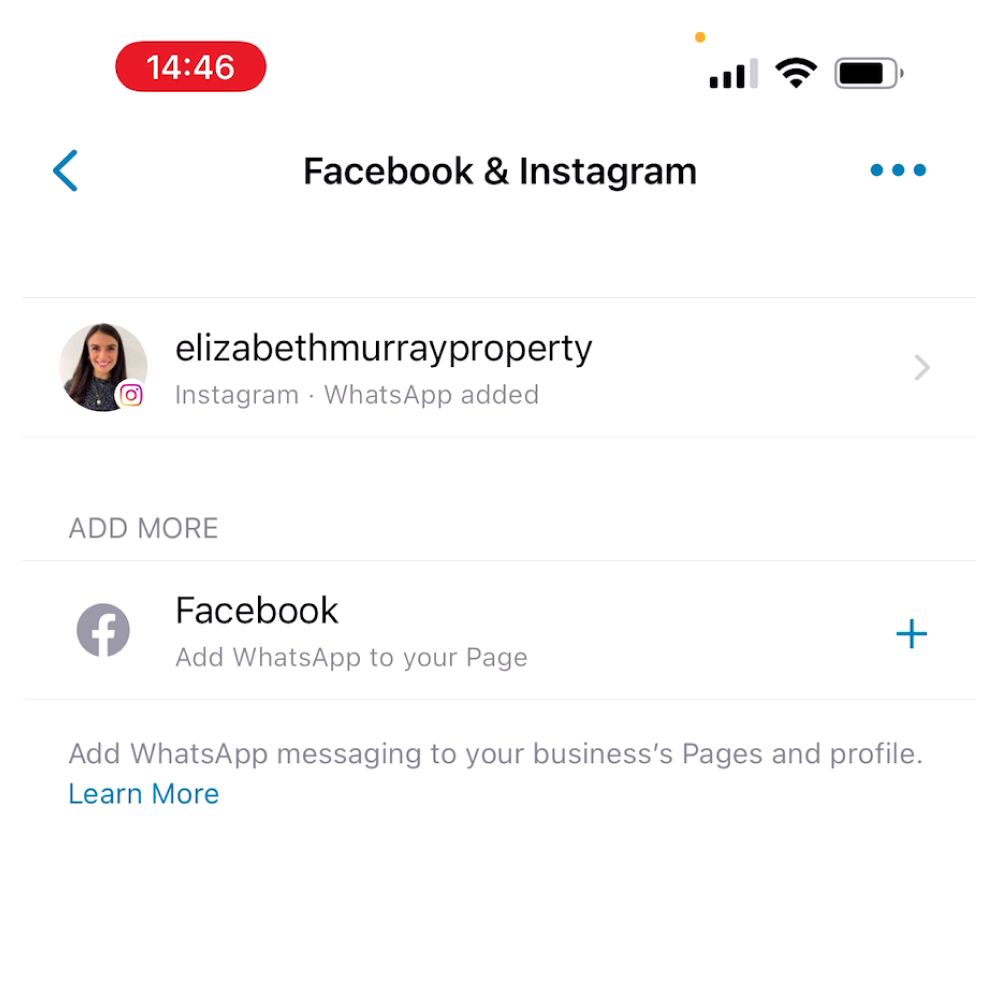Viewport: 1000px width, 1000px height.
Task: Open the Learn More link
Action: [x=144, y=794]
